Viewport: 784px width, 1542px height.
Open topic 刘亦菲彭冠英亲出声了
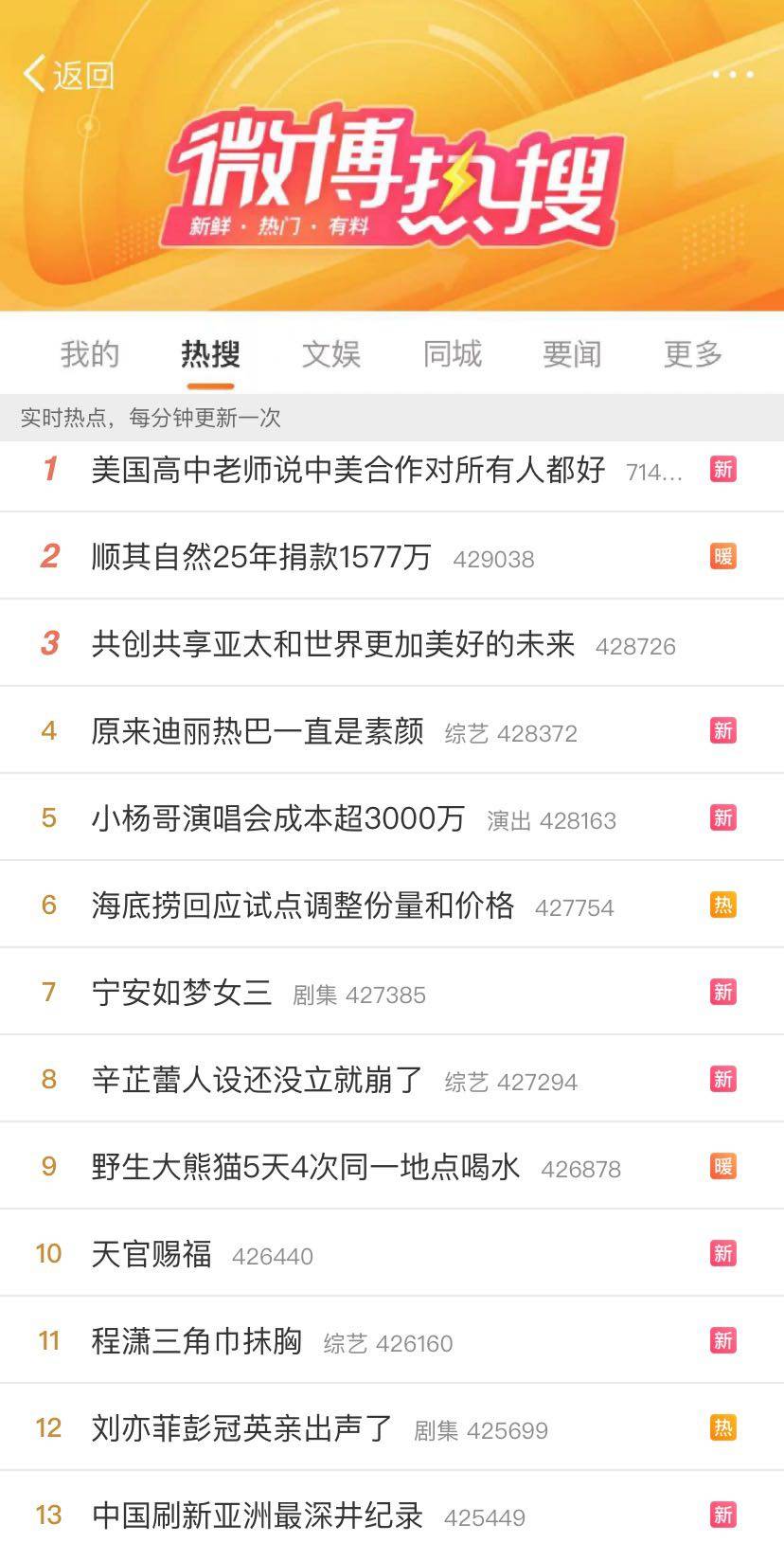click(241, 1428)
